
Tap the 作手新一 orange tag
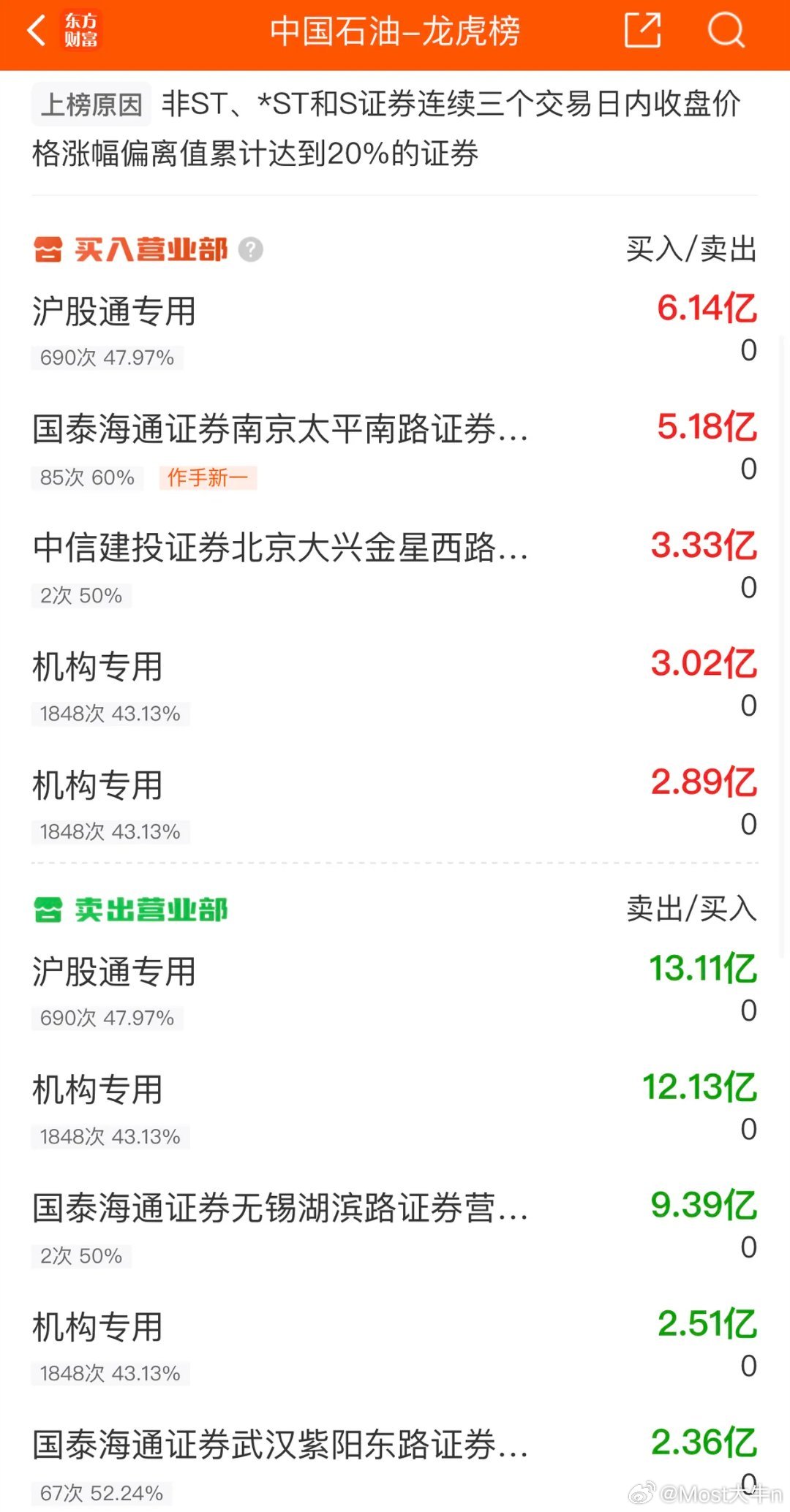208,477
